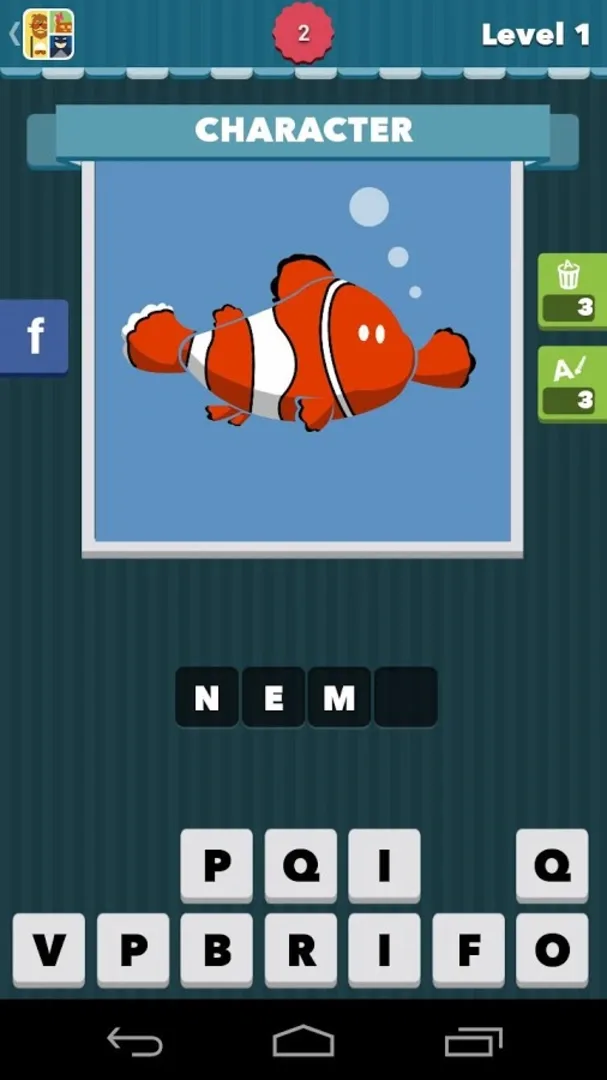Tap the letter R tile
The height and width of the screenshot is (1080, 607).
click(301, 950)
